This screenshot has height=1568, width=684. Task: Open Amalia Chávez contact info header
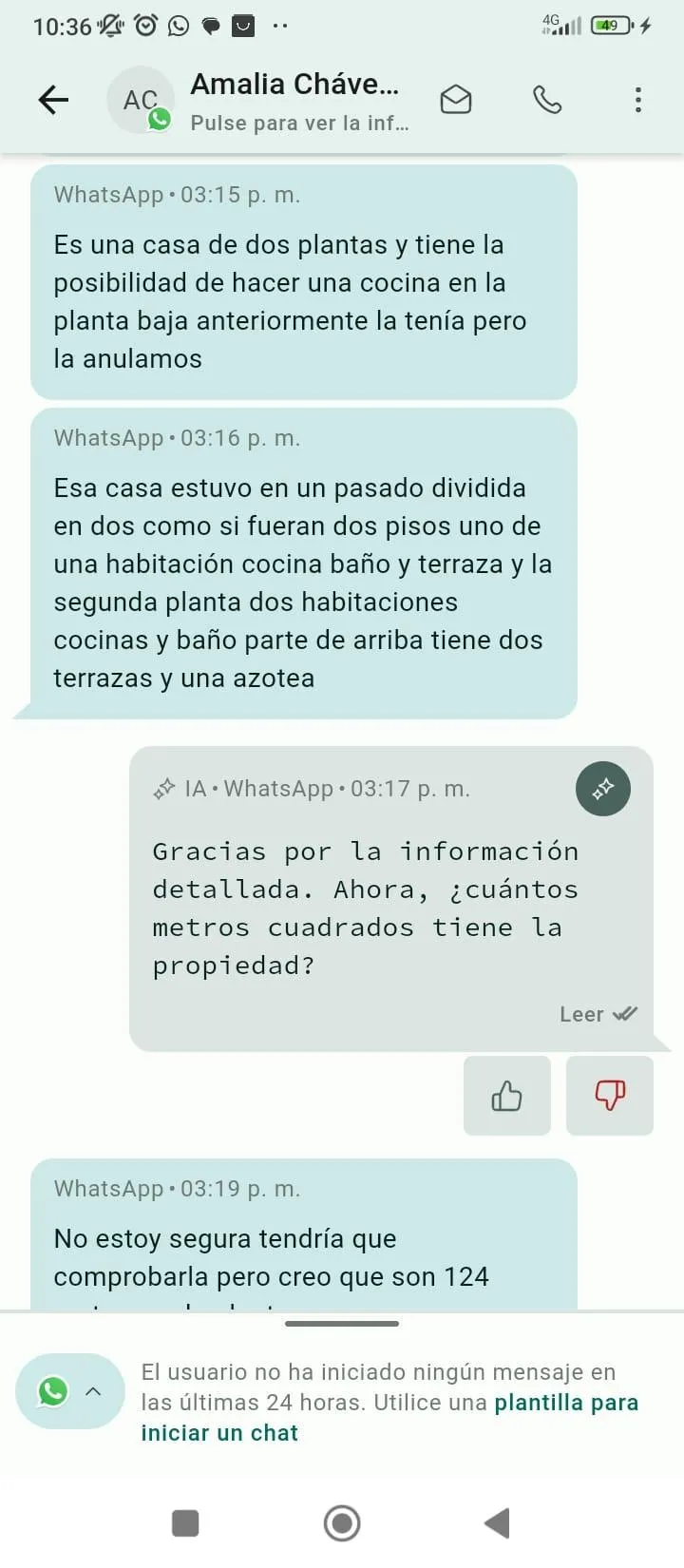(299, 101)
